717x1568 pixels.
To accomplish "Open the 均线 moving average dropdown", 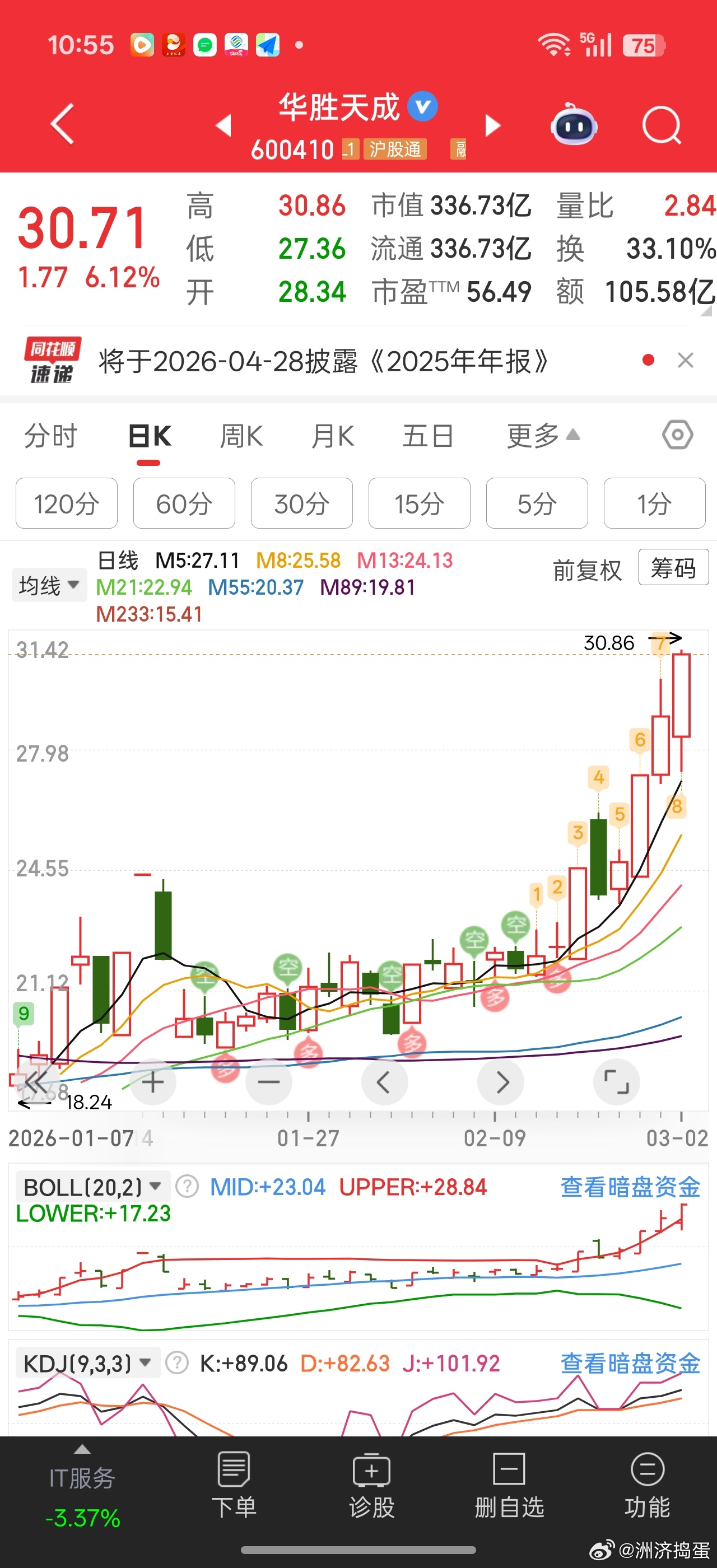I will tap(49, 584).
